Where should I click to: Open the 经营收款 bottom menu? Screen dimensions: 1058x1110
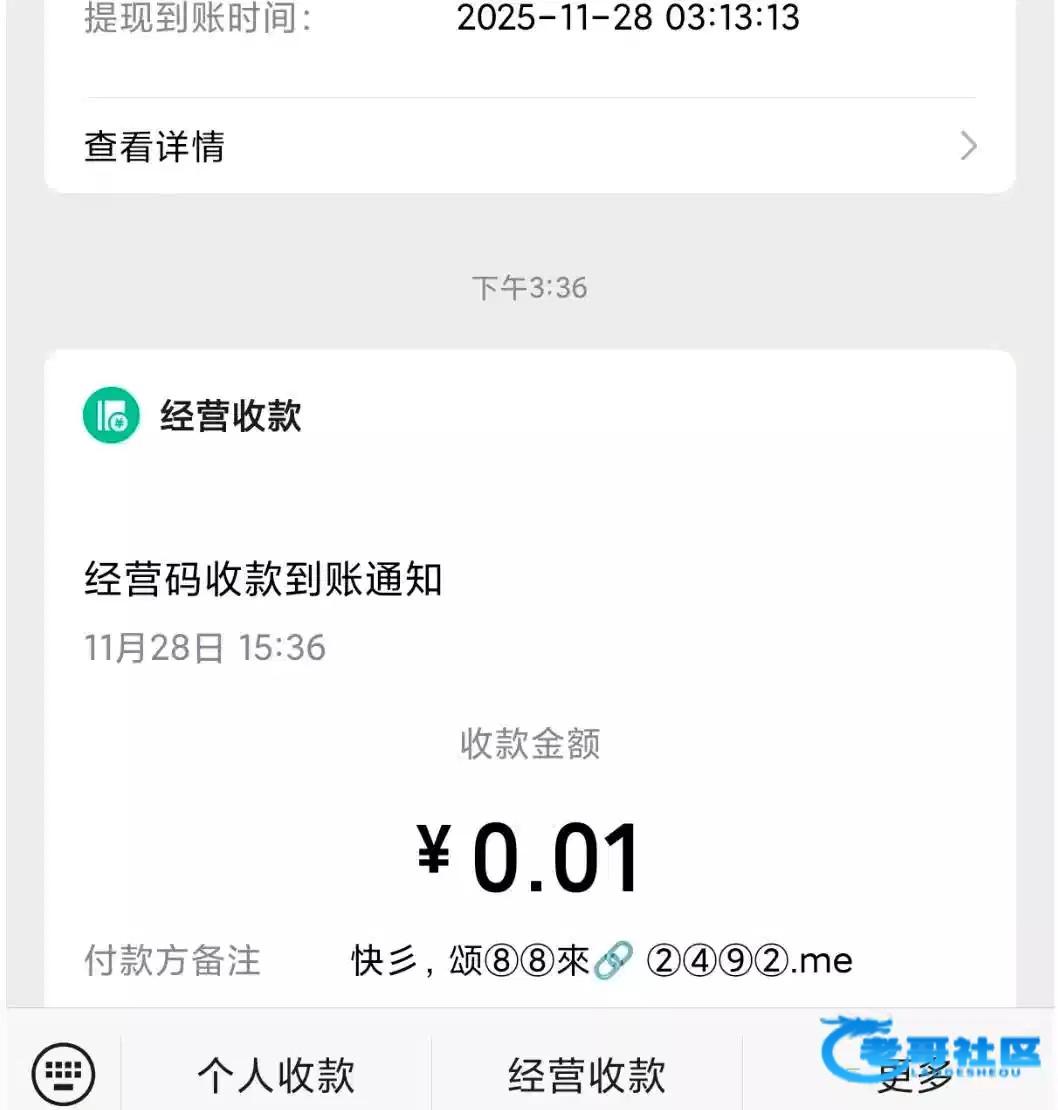tap(587, 1075)
